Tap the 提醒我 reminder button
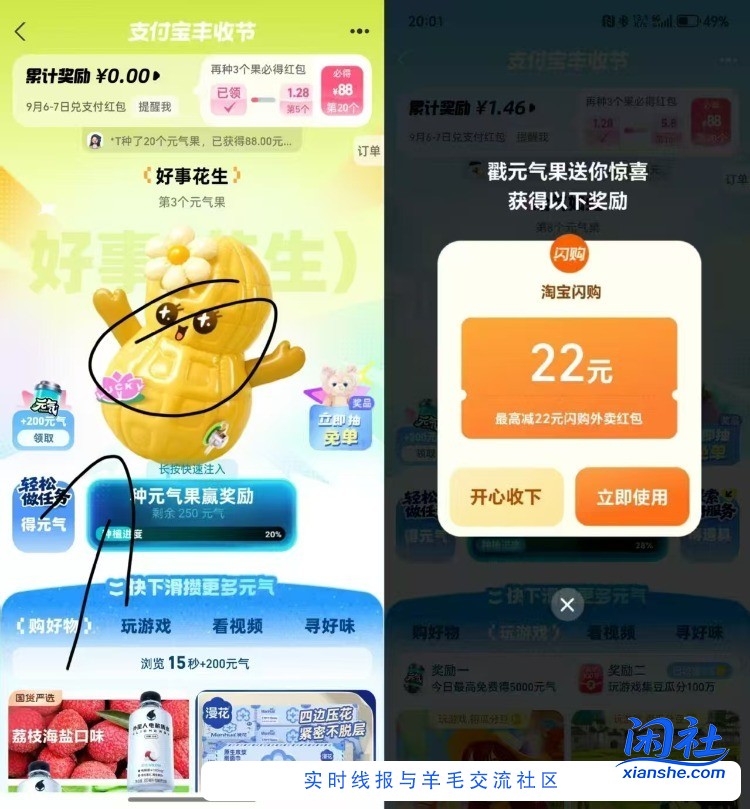Image resolution: width=750 pixels, height=809 pixels. pyautogui.click(x=157, y=105)
